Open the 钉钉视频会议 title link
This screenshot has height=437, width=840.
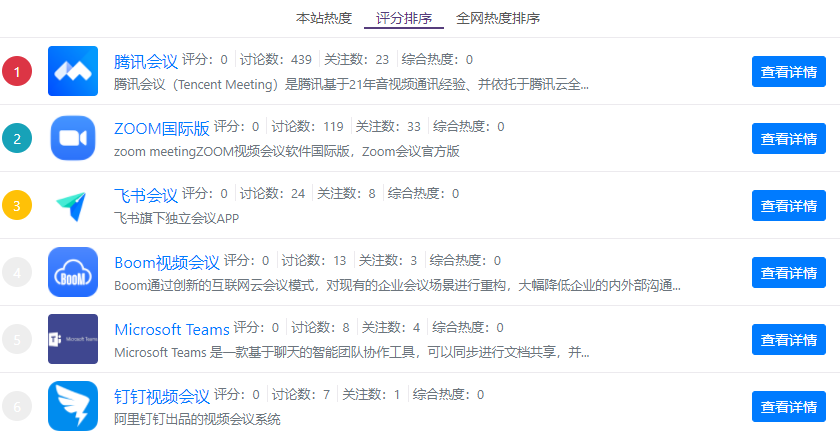162,395
